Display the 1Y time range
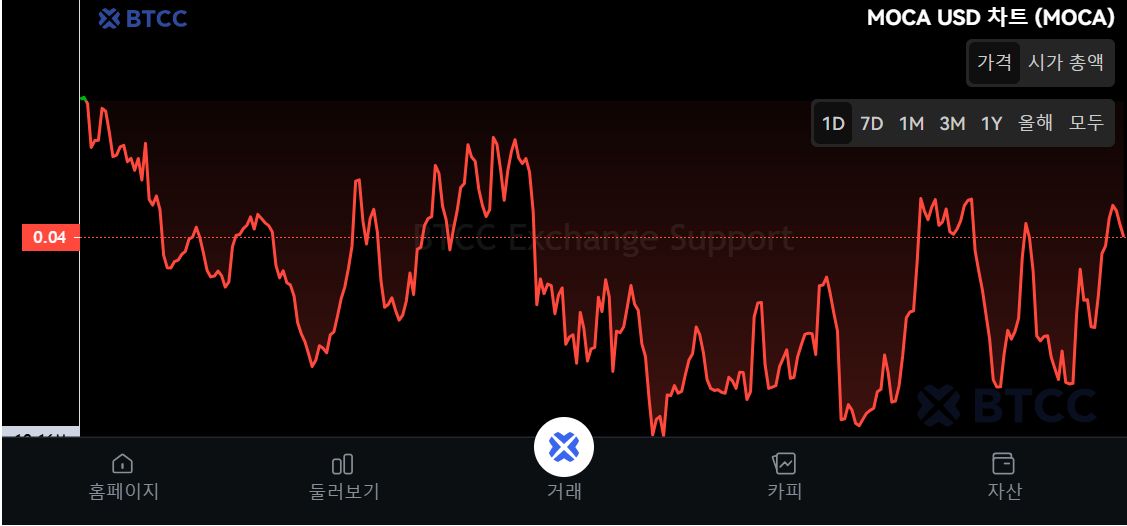Viewport: 1127px width, 526px height. click(991, 124)
